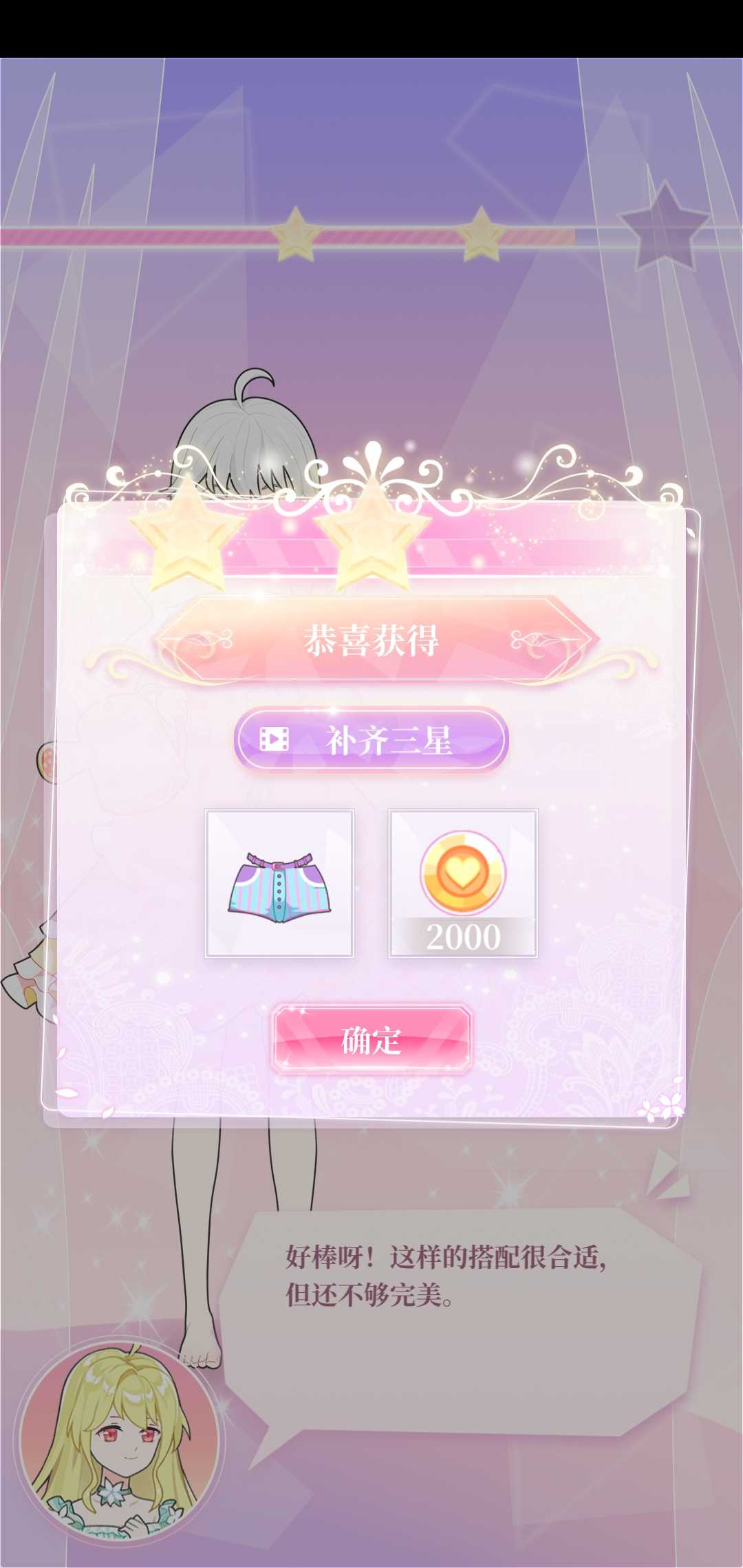Confirm the reward with 确定
This screenshot has height=1568, width=743.
(371, 1039)
